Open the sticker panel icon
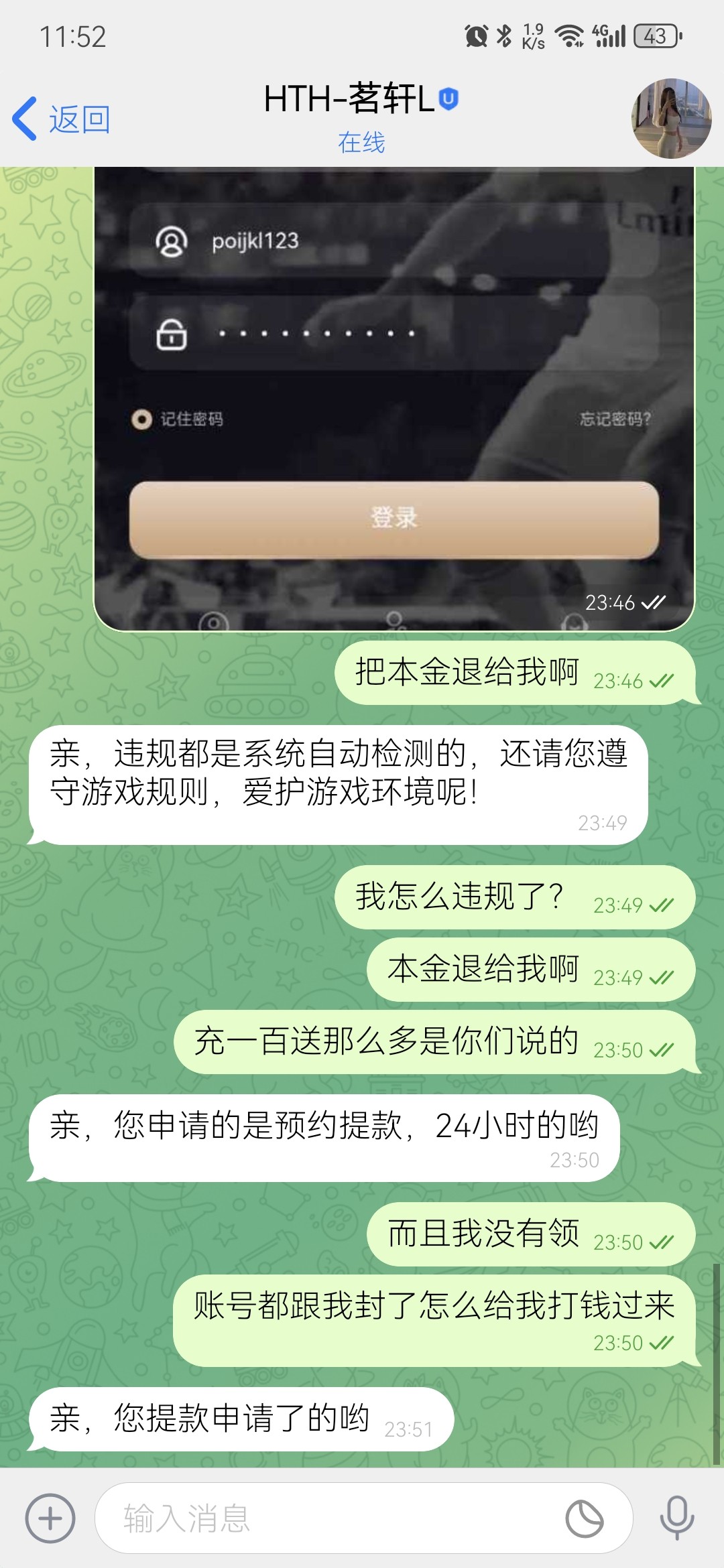Screen dimensions: 724x1568 coord(585,1518)
